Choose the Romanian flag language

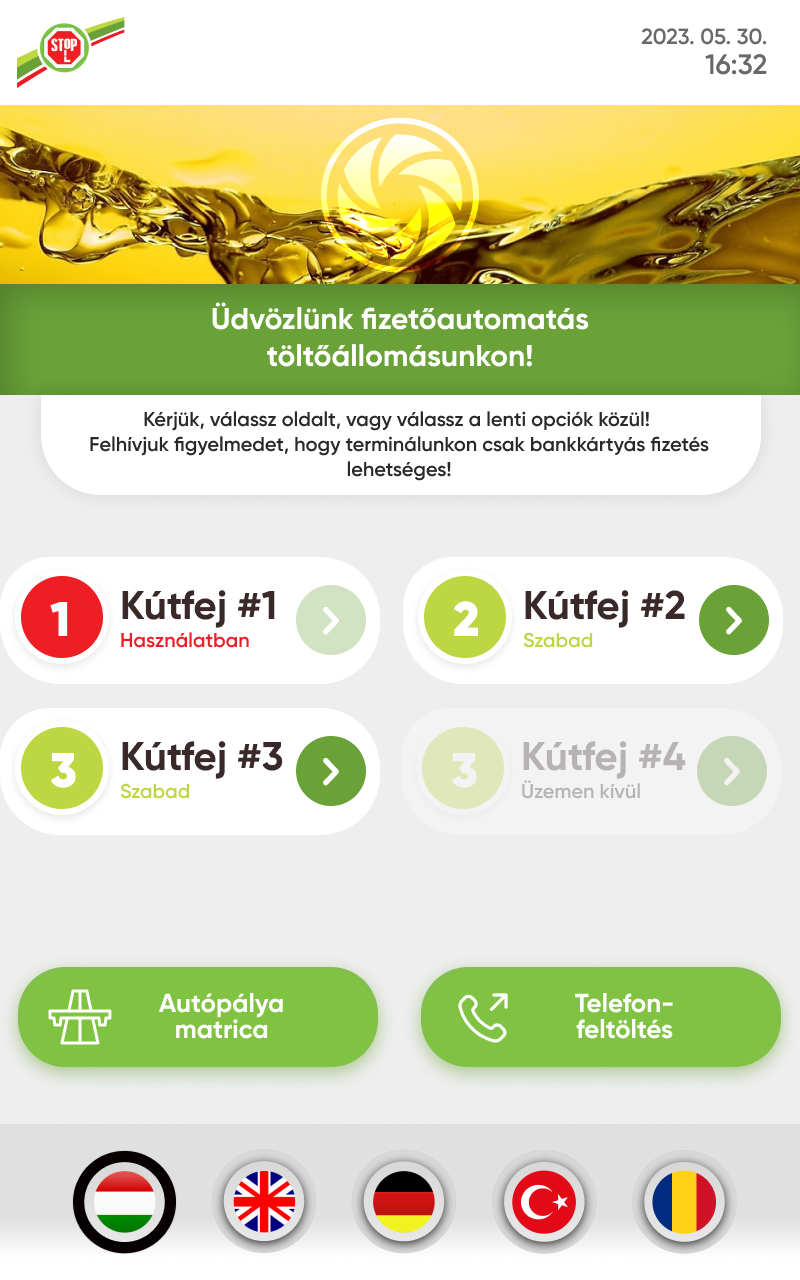[x=684, y=1201]
